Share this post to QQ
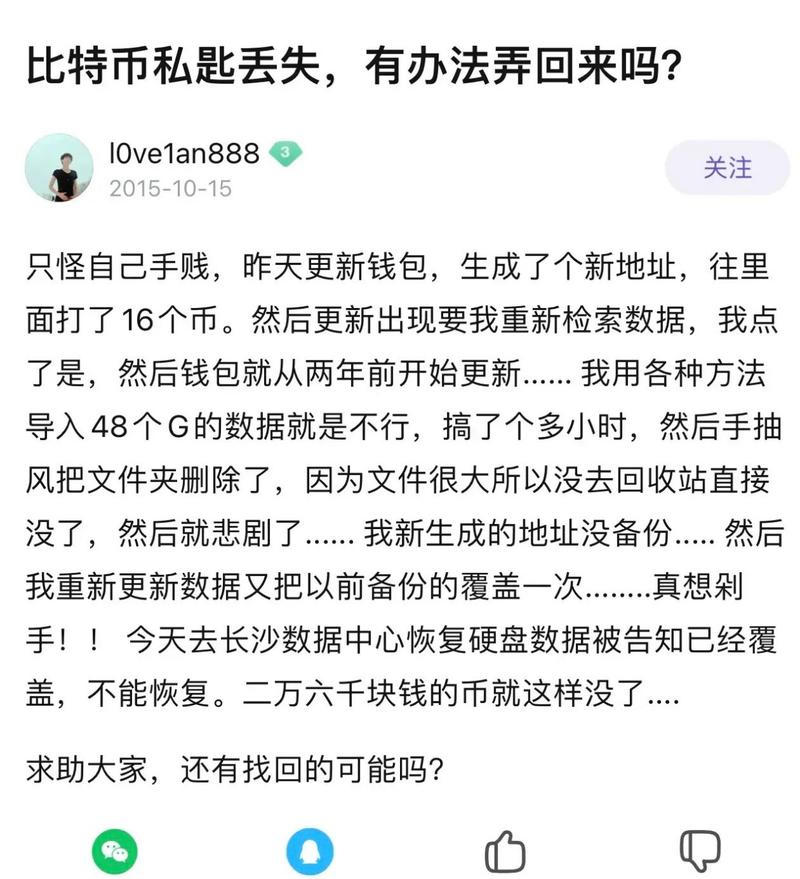The width and height of the screenshot is (800, 879). [309, 852]
